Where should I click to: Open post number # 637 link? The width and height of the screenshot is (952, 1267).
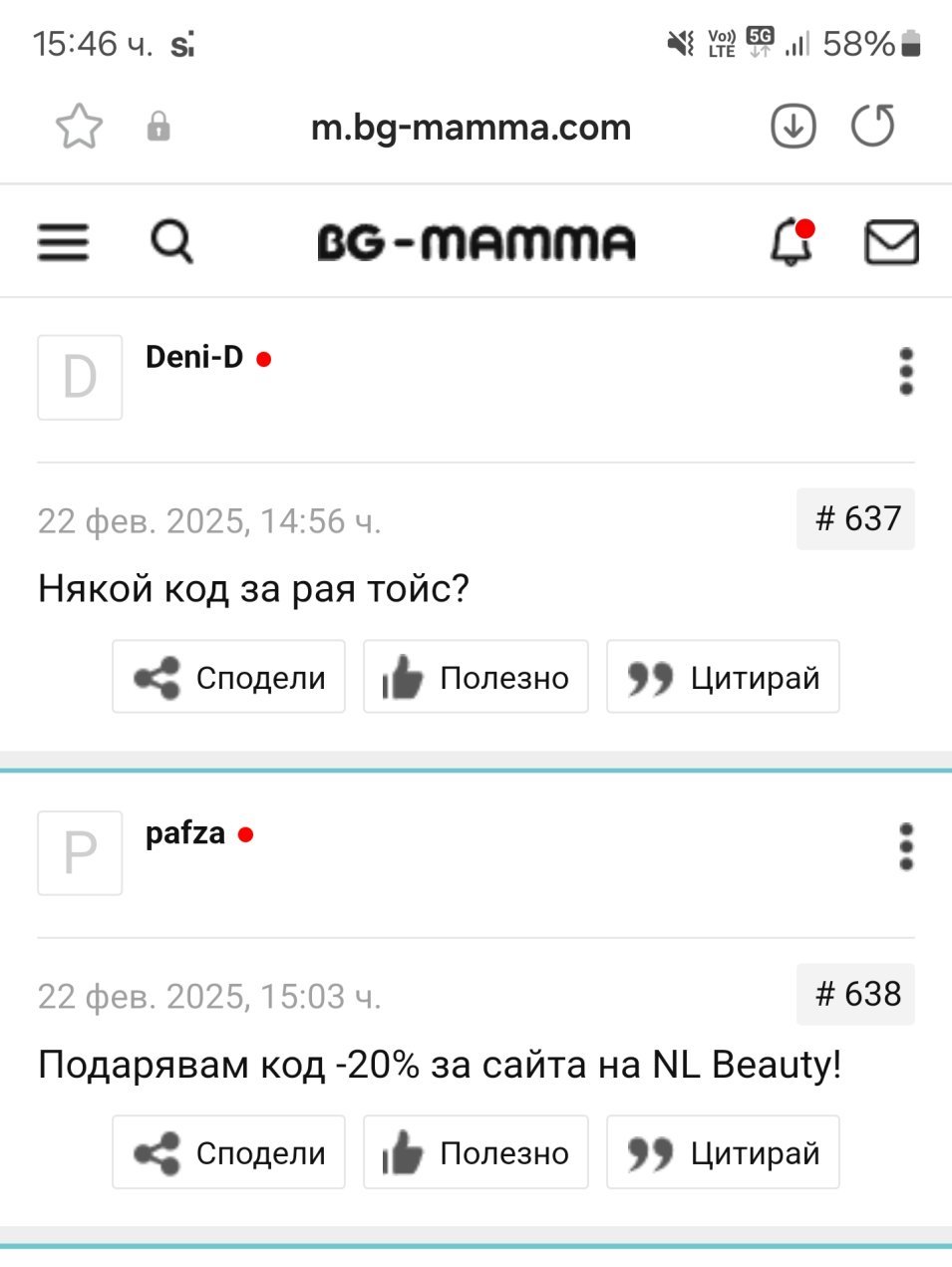(x=856, y=519)
